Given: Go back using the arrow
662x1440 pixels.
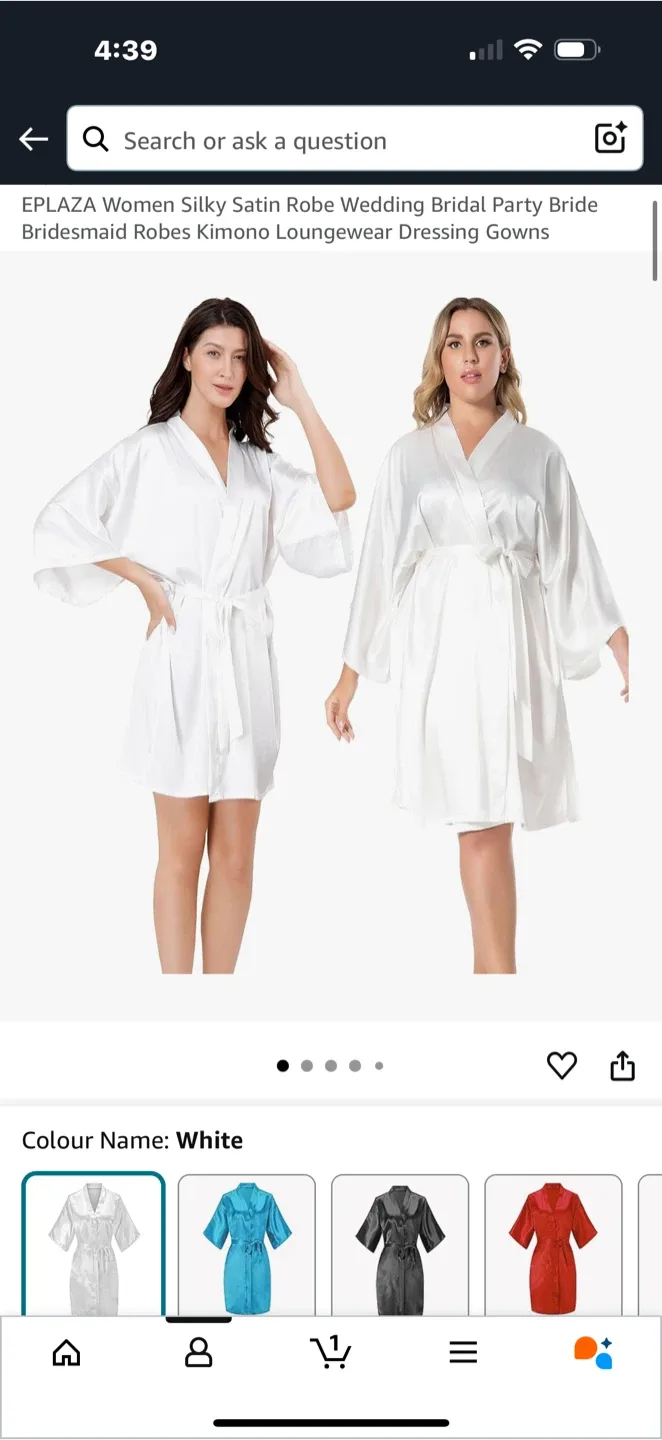Looking at the screenshot, I should [x=34, y=140].
